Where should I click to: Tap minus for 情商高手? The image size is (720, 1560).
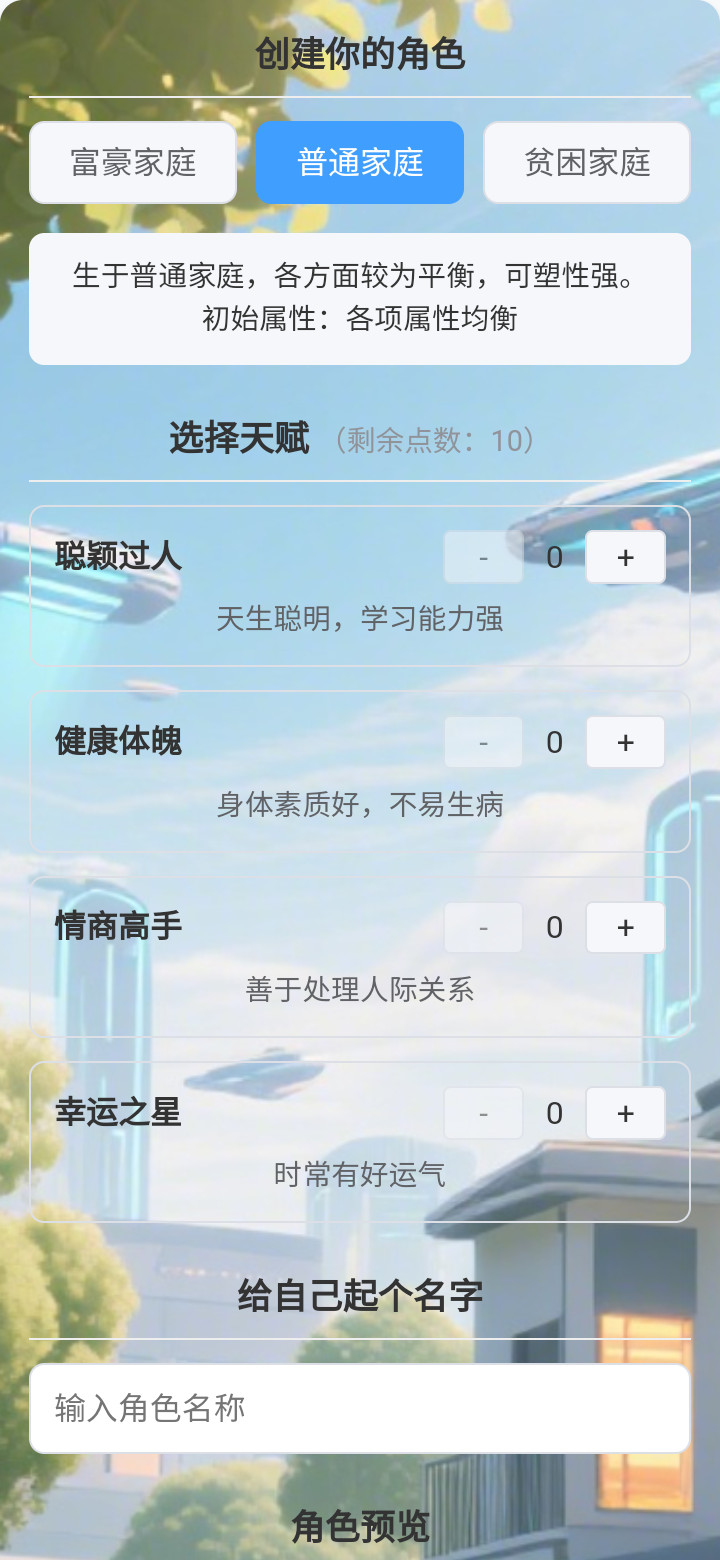484,927
